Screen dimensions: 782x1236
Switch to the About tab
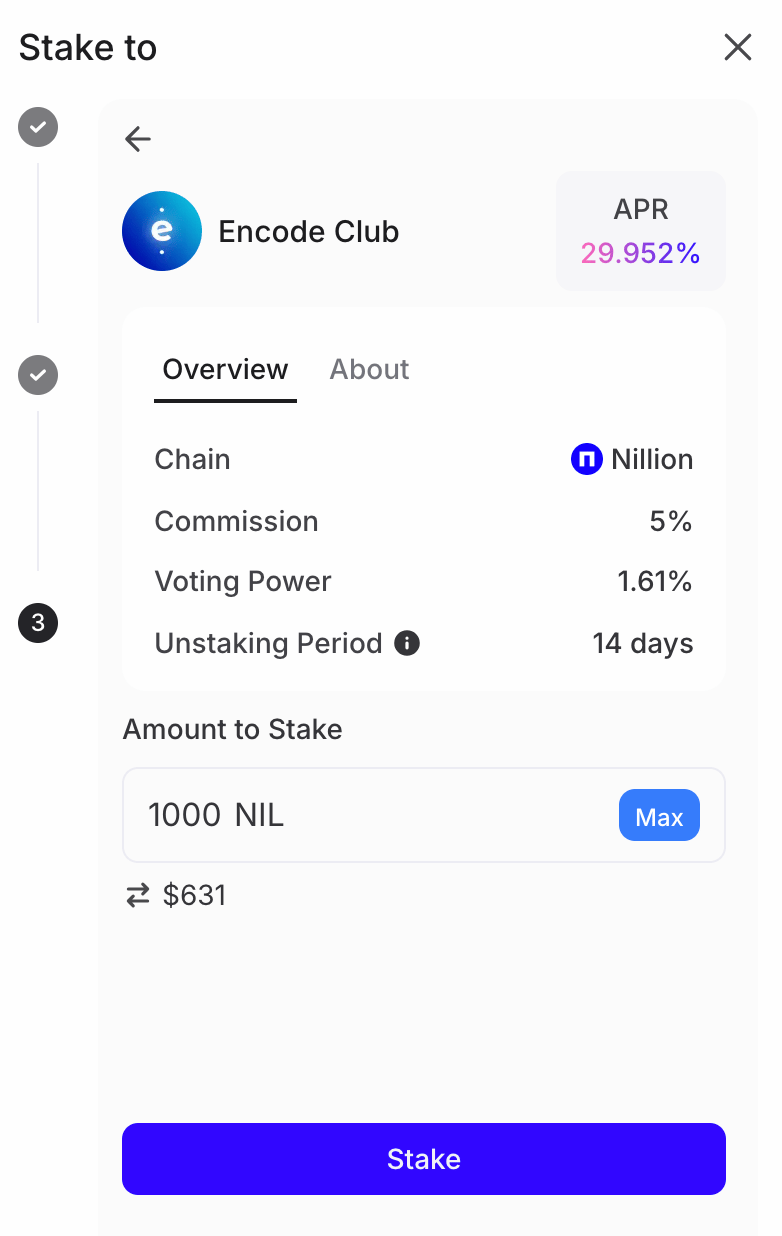pos(369,370)
